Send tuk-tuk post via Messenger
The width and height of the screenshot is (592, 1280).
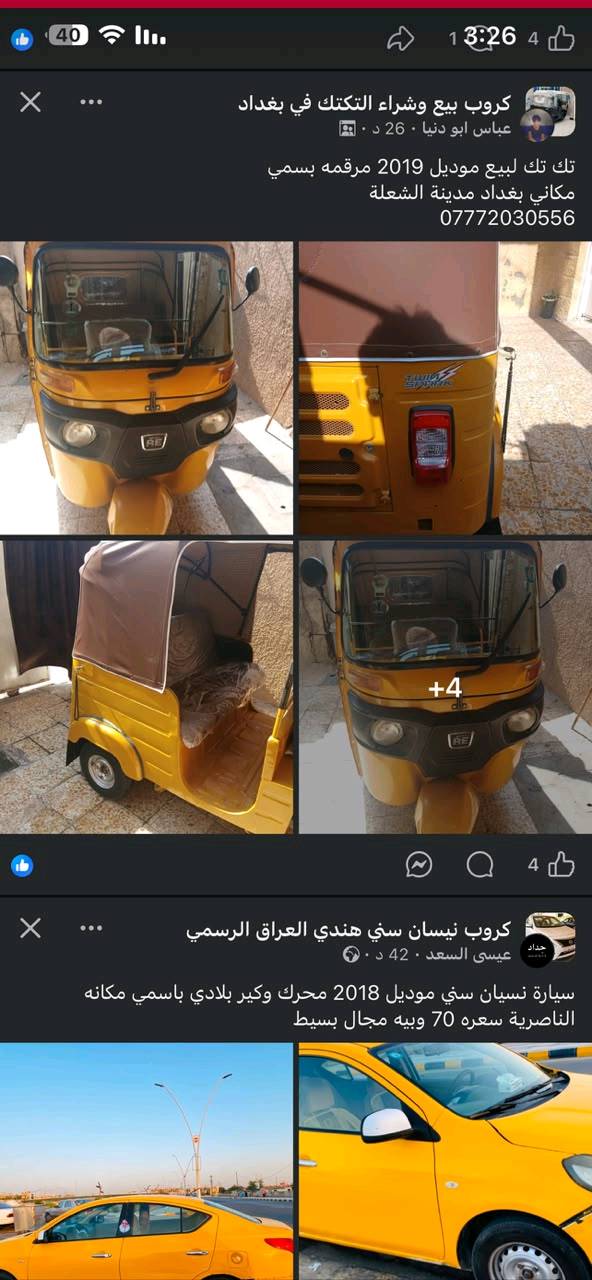click(419, 864)
